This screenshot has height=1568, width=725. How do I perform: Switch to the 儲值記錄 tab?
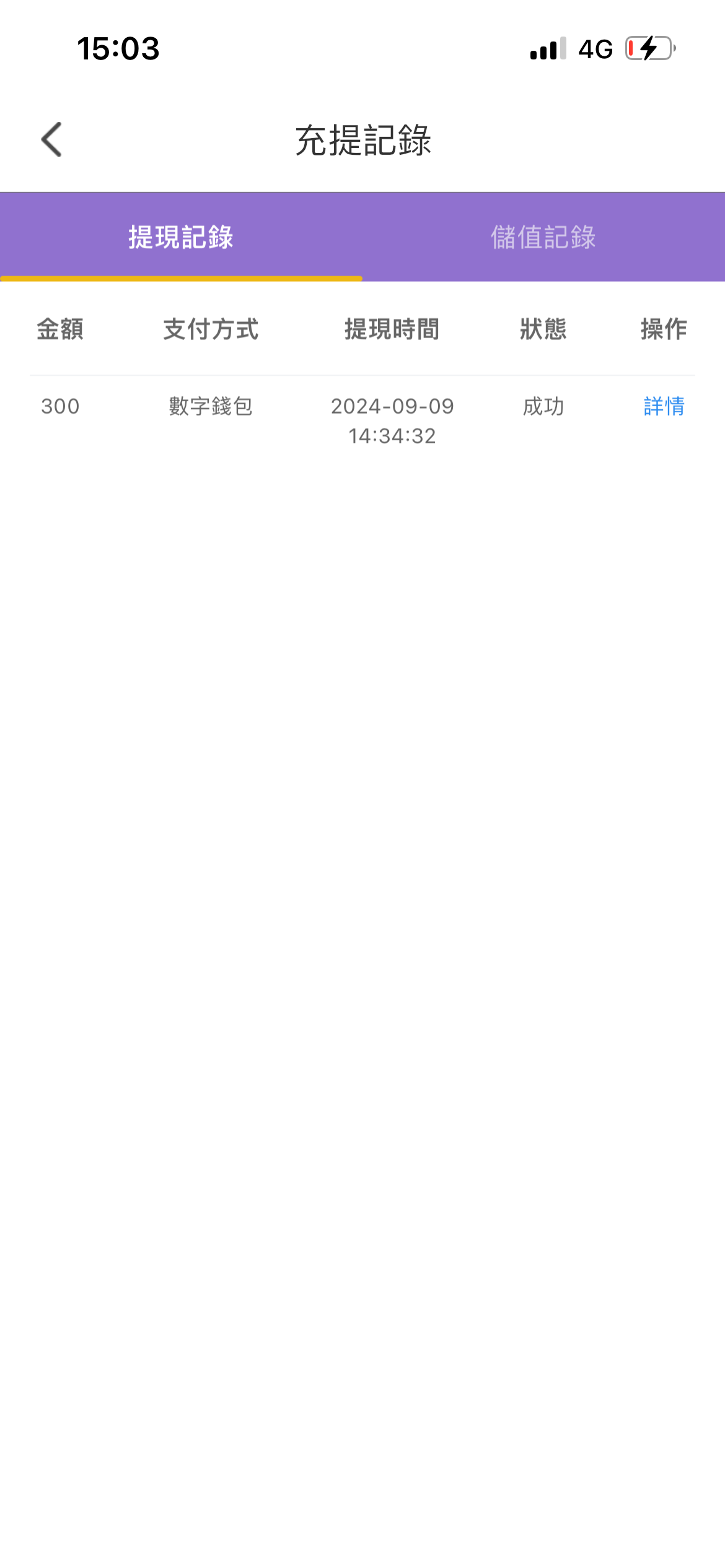(543, 237)
